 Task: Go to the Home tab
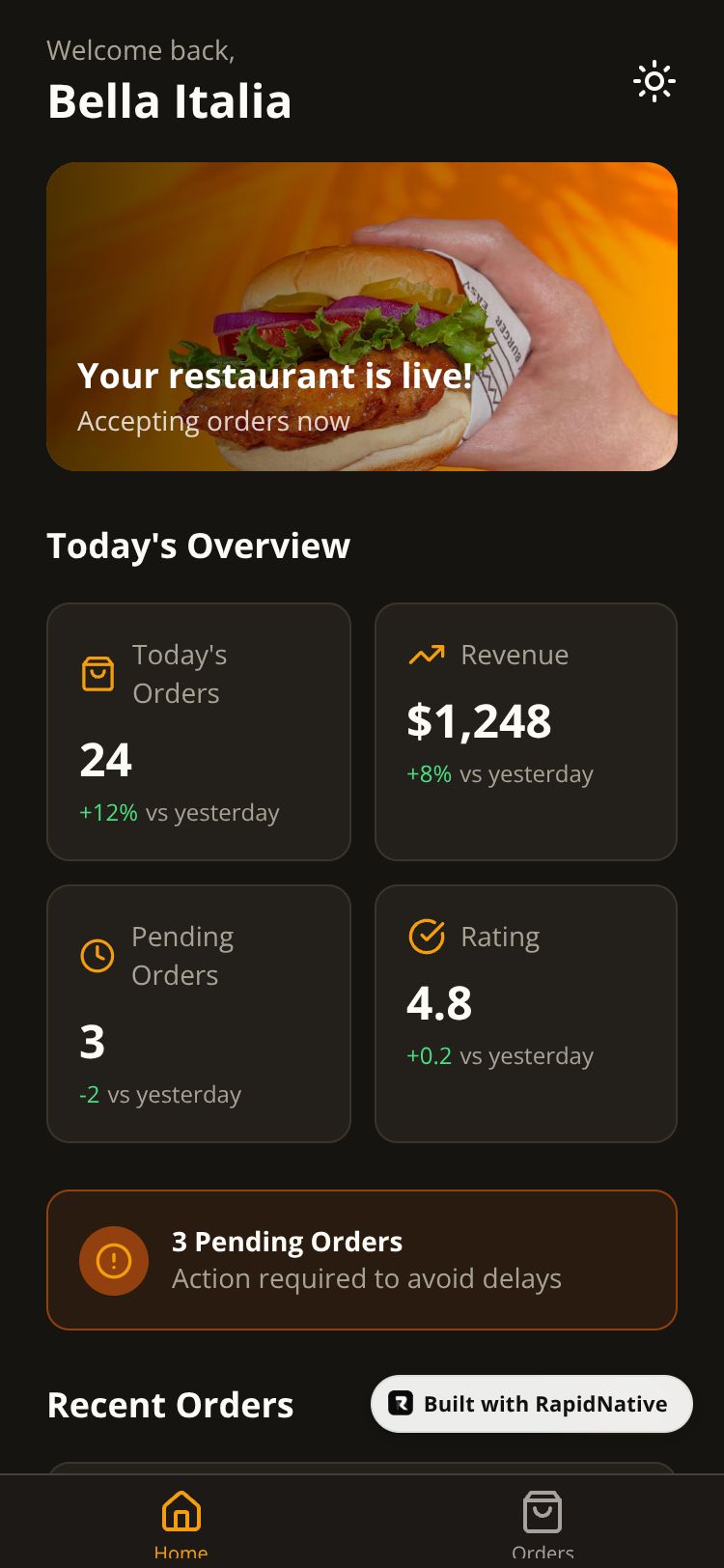181,1521
